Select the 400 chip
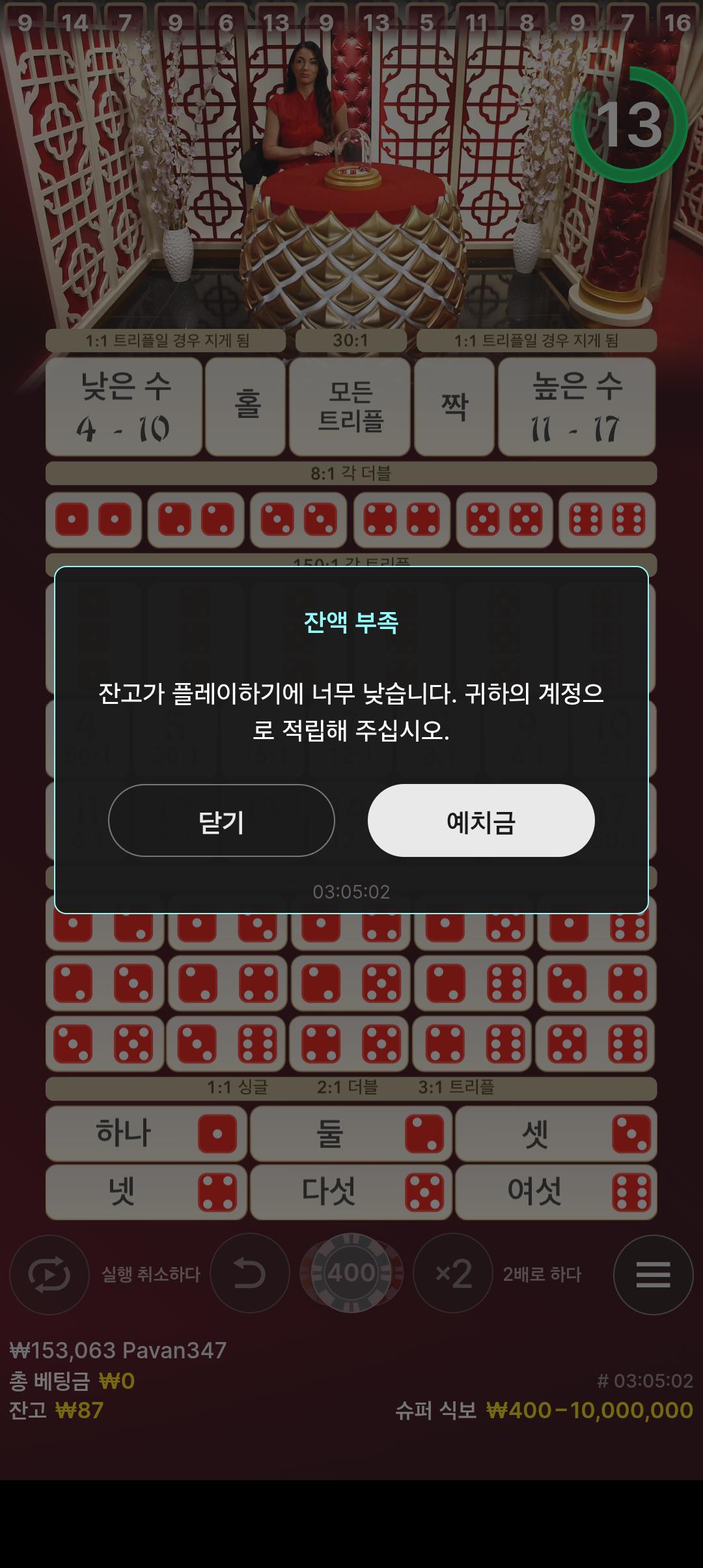Viewport: 703px width, 1568px height. click(351, 1273)
